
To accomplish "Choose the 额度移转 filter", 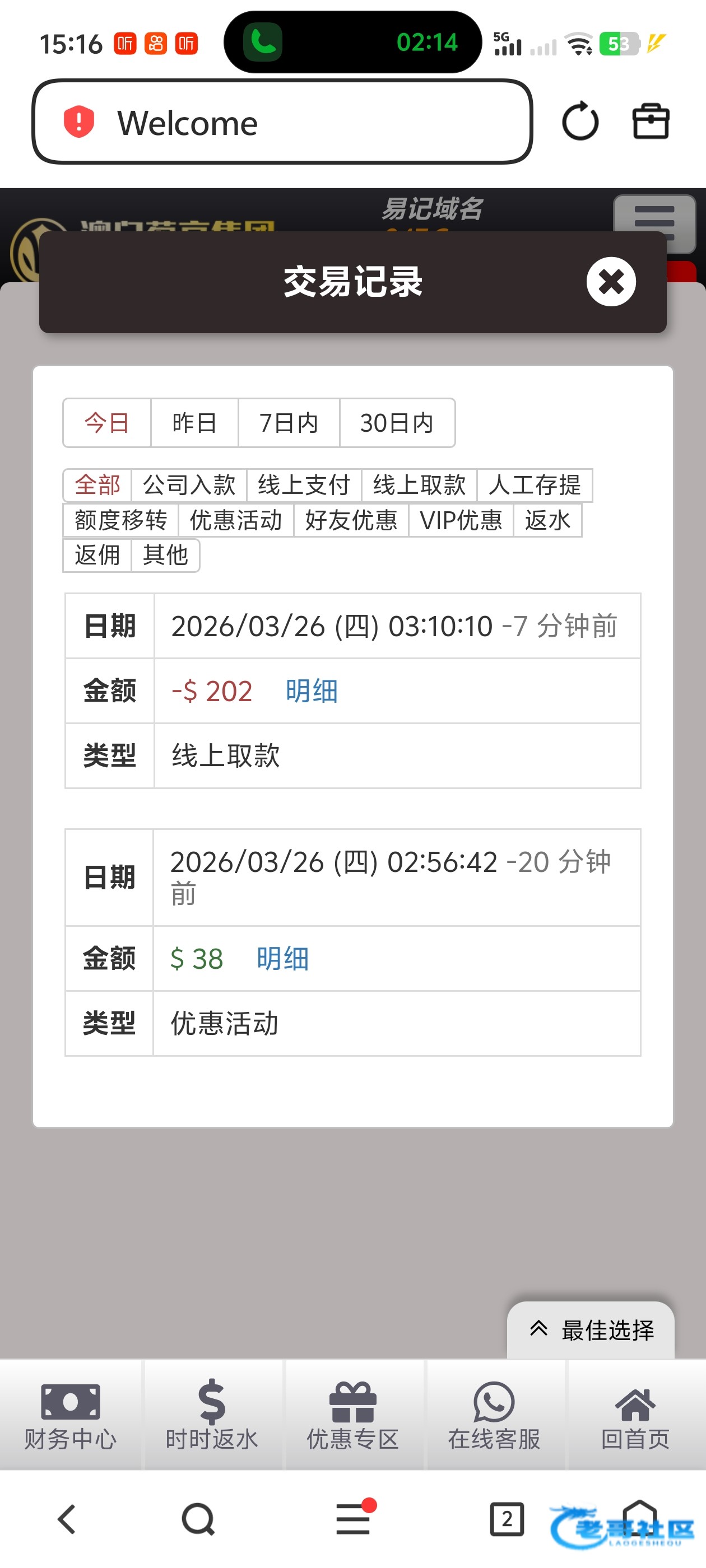I will pos(120,520).
